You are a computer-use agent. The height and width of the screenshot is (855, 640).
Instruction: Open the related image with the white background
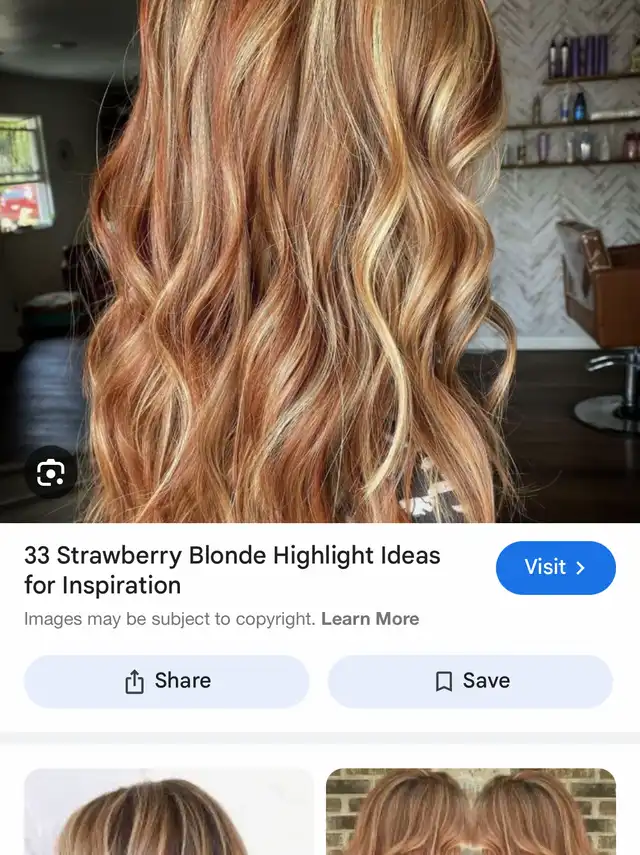pos(168,812)
